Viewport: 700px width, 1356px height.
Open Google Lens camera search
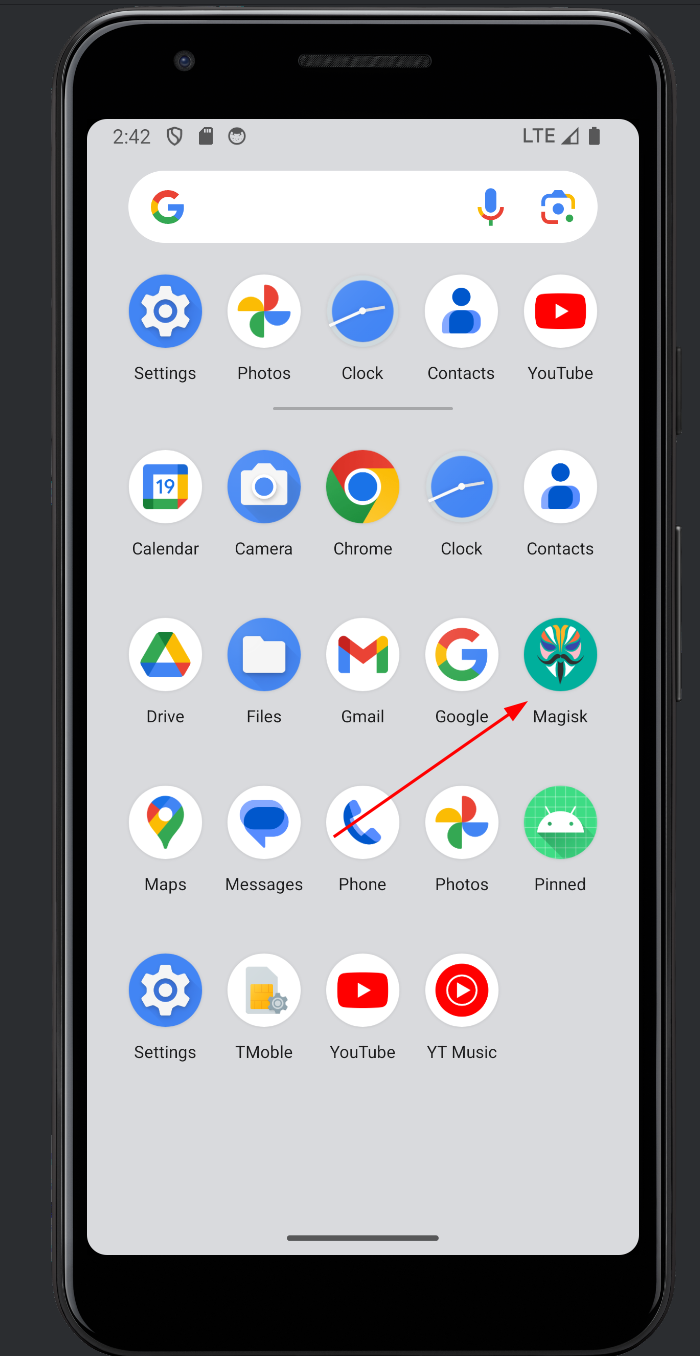tap(558, 207)
